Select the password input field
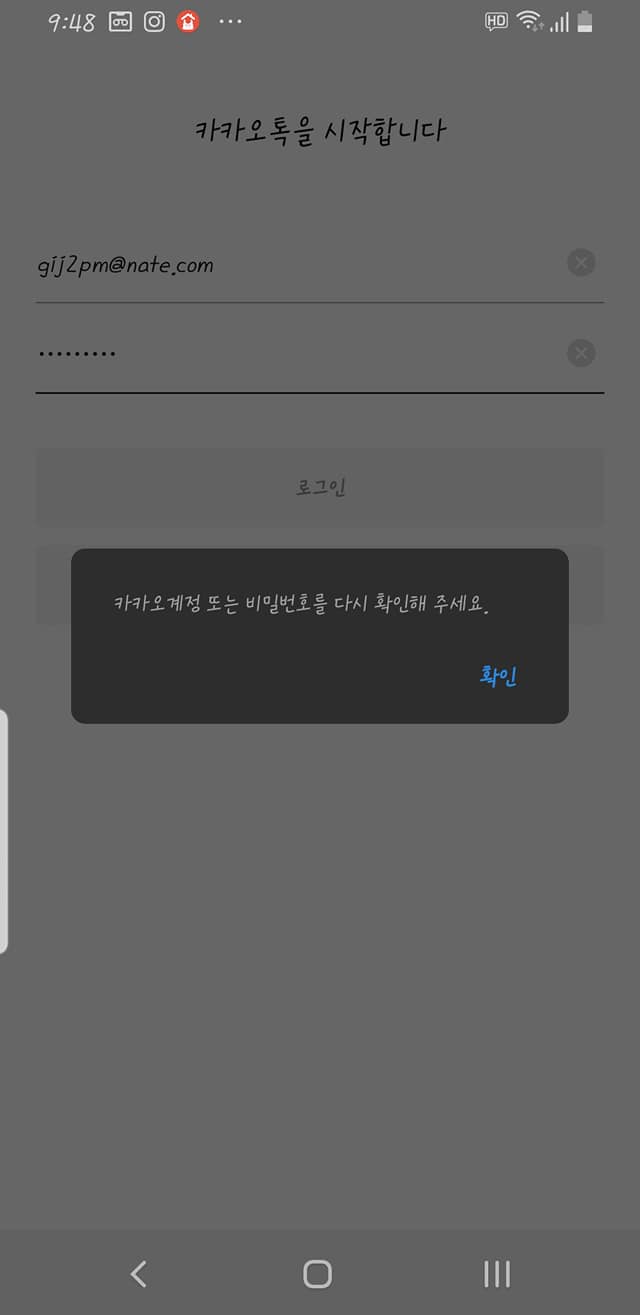Screen dimensions: 640x1315 [298, 354]
